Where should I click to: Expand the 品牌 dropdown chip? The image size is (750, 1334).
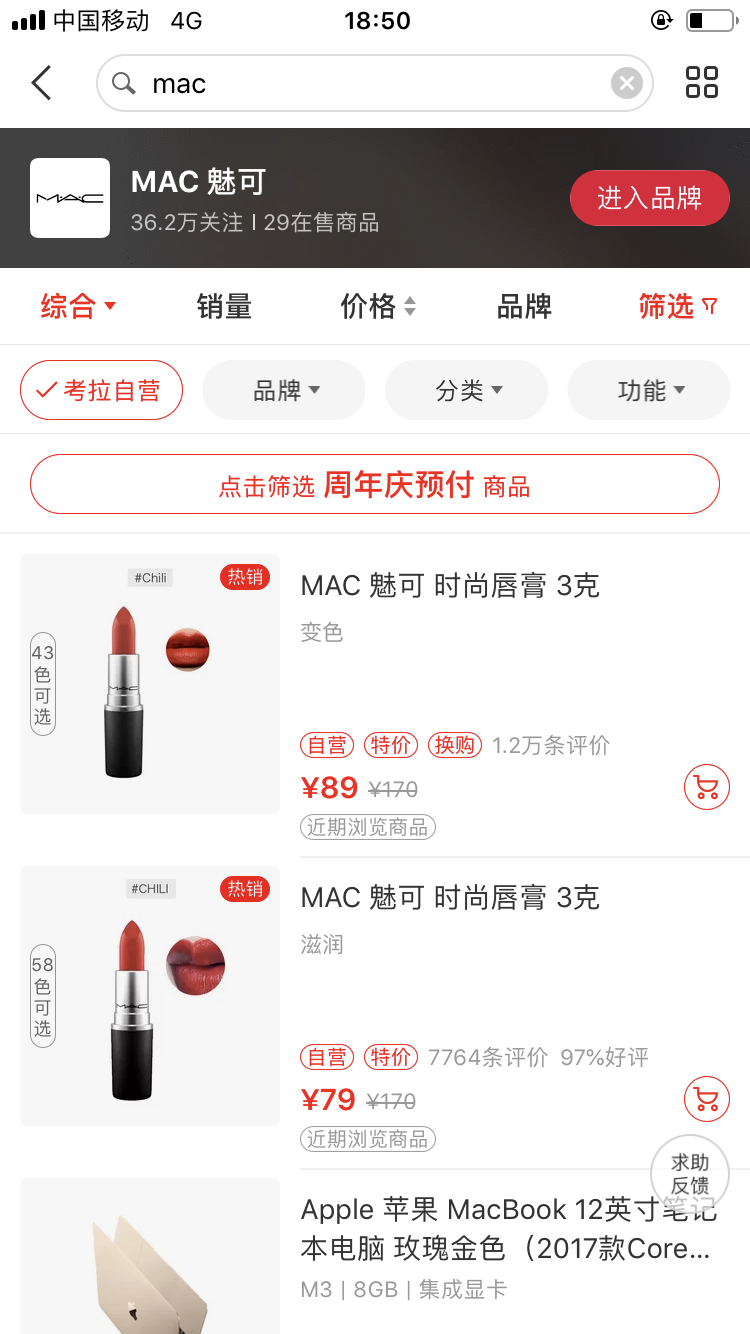284,390
